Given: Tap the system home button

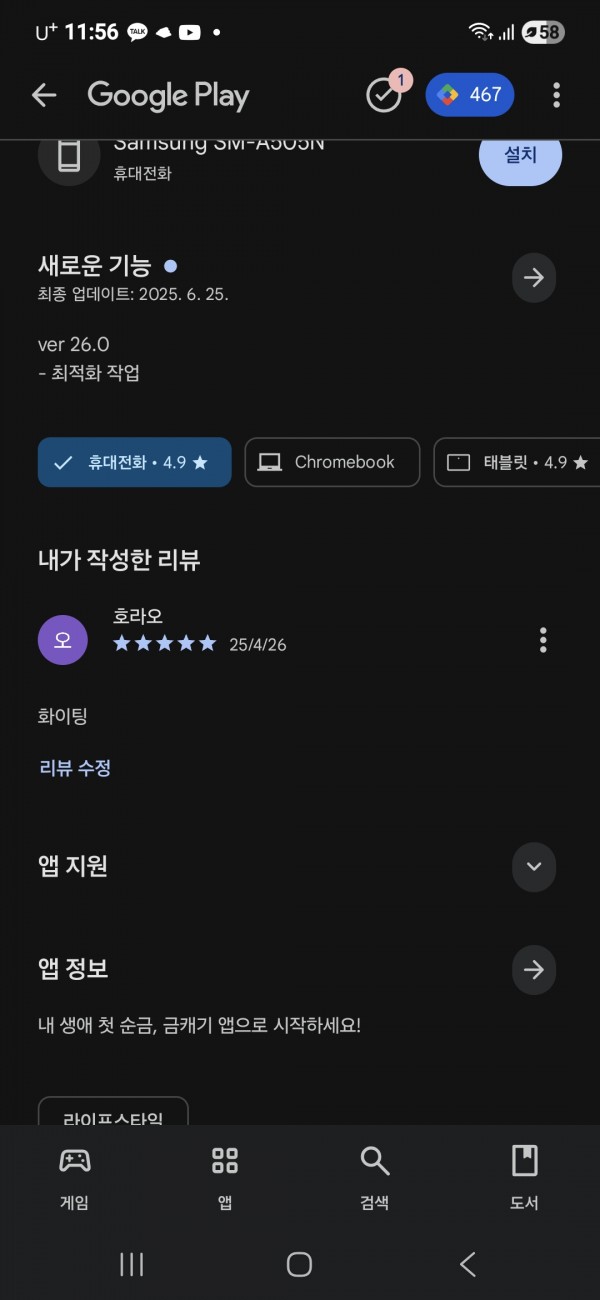Looking at the screenshot, I should (299, 1264).
